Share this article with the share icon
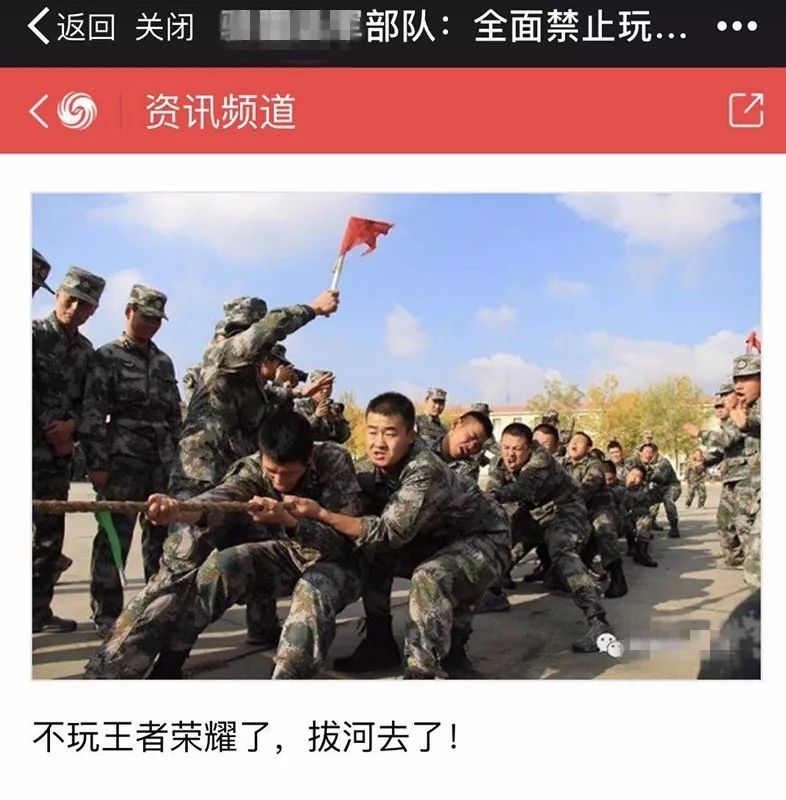This screenshot has height=800, width=786. click(745, 110)
